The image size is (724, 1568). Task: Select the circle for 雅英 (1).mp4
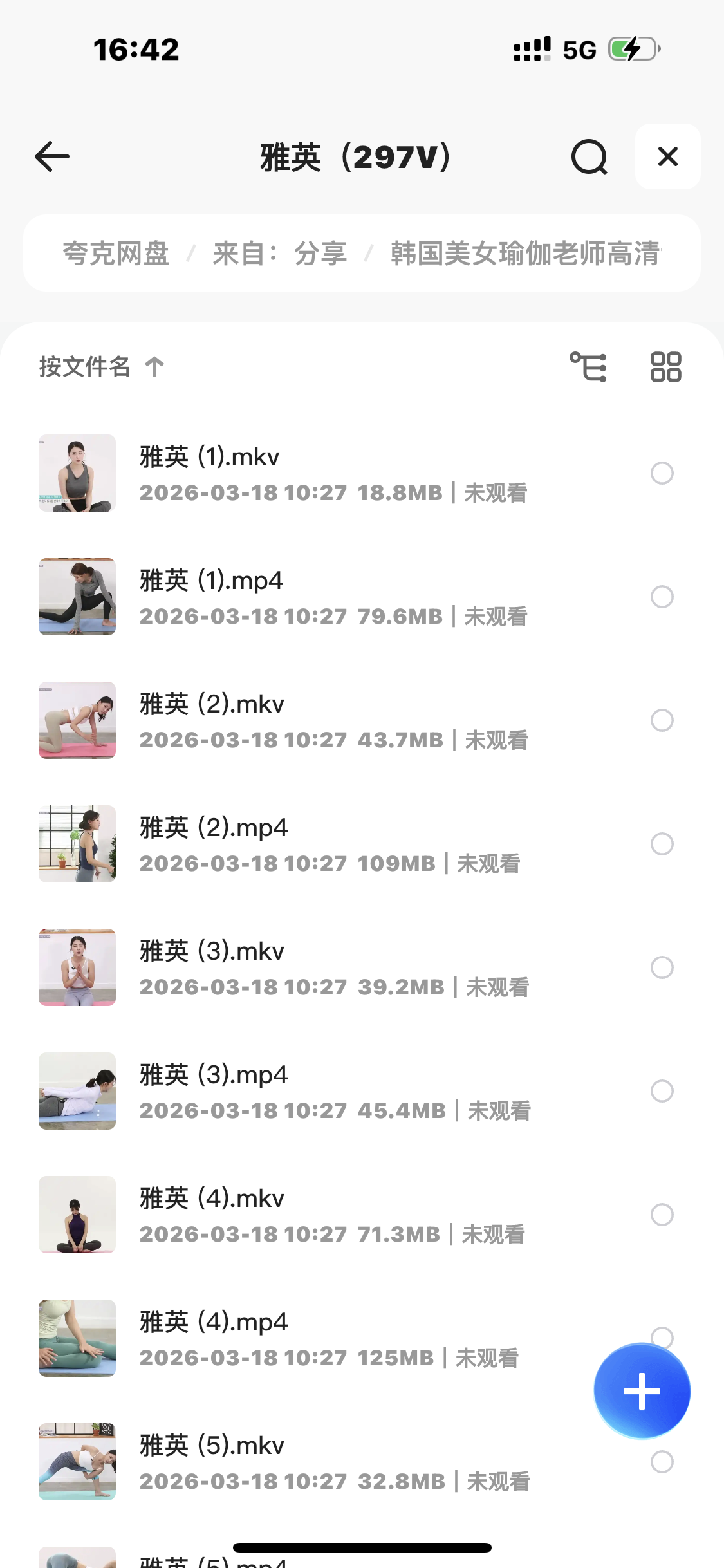point(662,597)
